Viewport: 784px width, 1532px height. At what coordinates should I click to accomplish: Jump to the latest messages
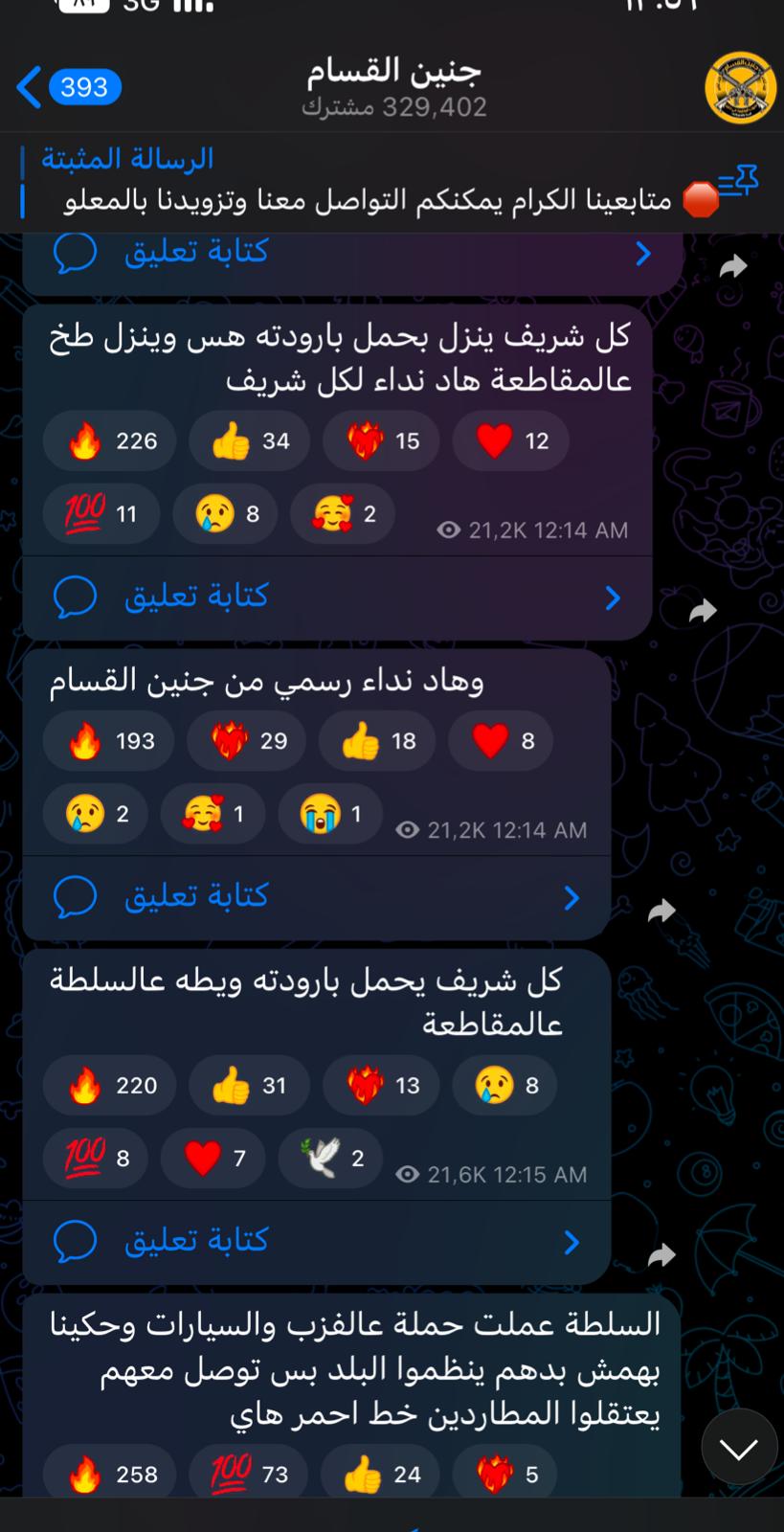pos(738,1449)
